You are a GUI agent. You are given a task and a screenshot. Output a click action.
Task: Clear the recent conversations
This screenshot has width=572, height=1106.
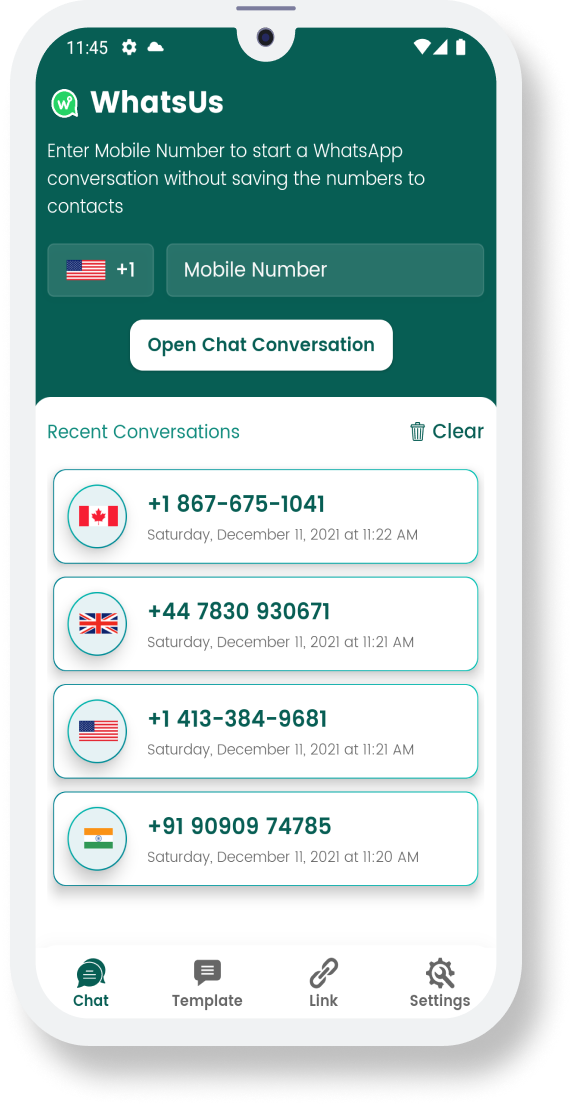[446, 431]
